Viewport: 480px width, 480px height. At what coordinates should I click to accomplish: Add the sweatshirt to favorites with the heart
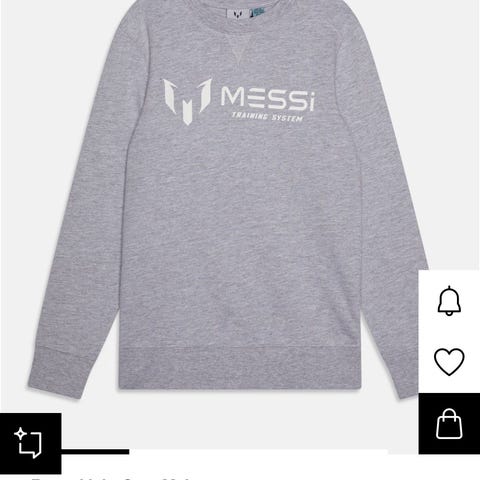449,362
